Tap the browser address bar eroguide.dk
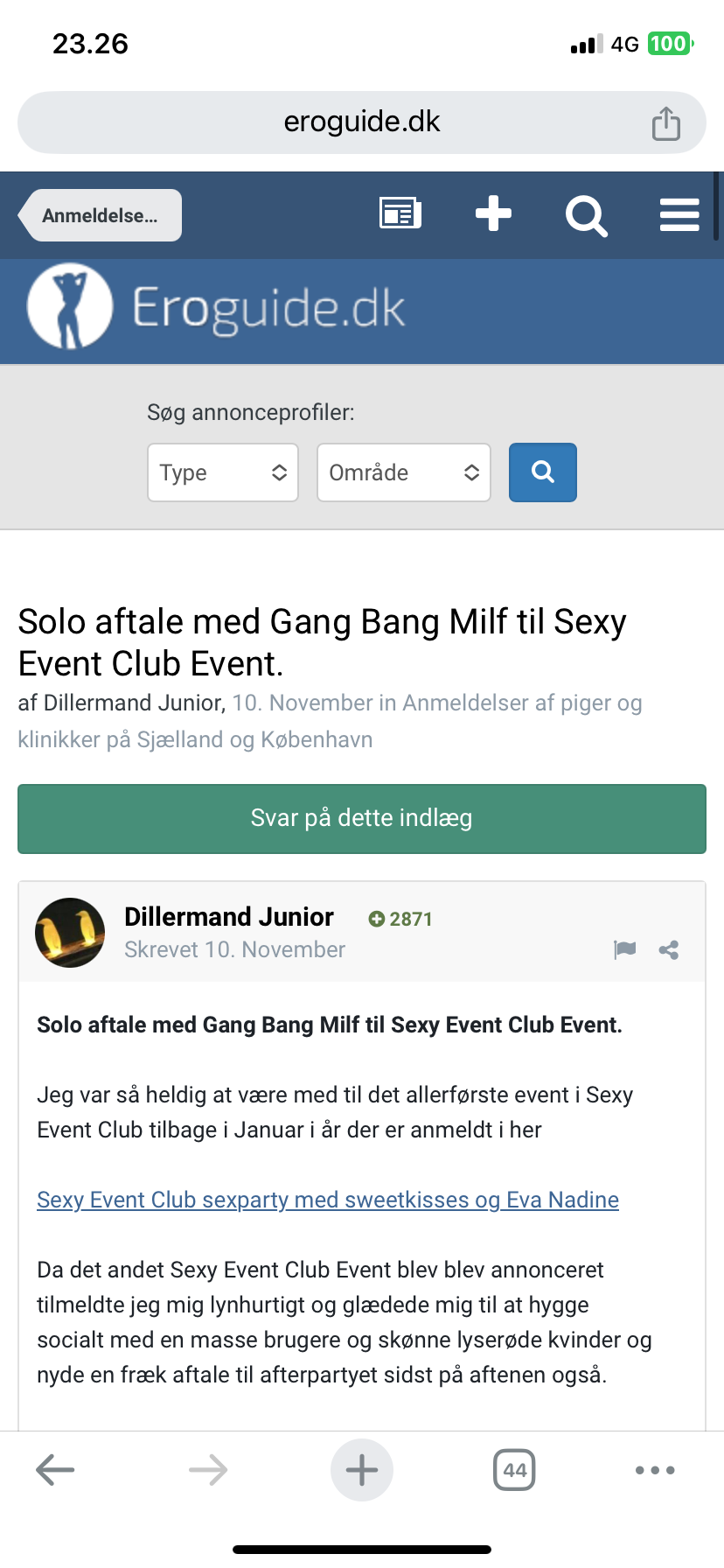This screenshot has height=1568, width=724. [362, 122]
